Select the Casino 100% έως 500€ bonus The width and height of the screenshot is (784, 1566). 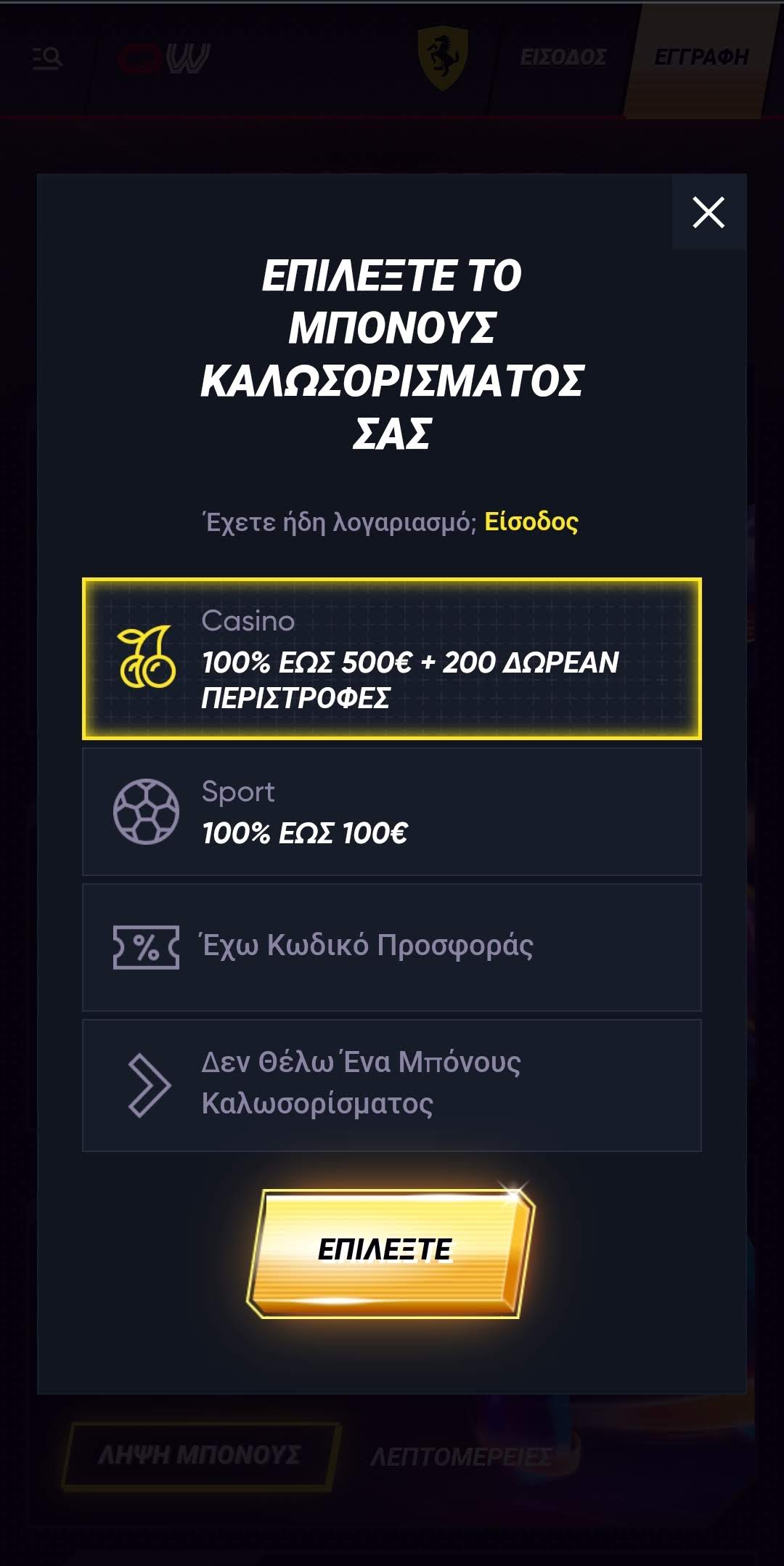click(x=392, y=659)
